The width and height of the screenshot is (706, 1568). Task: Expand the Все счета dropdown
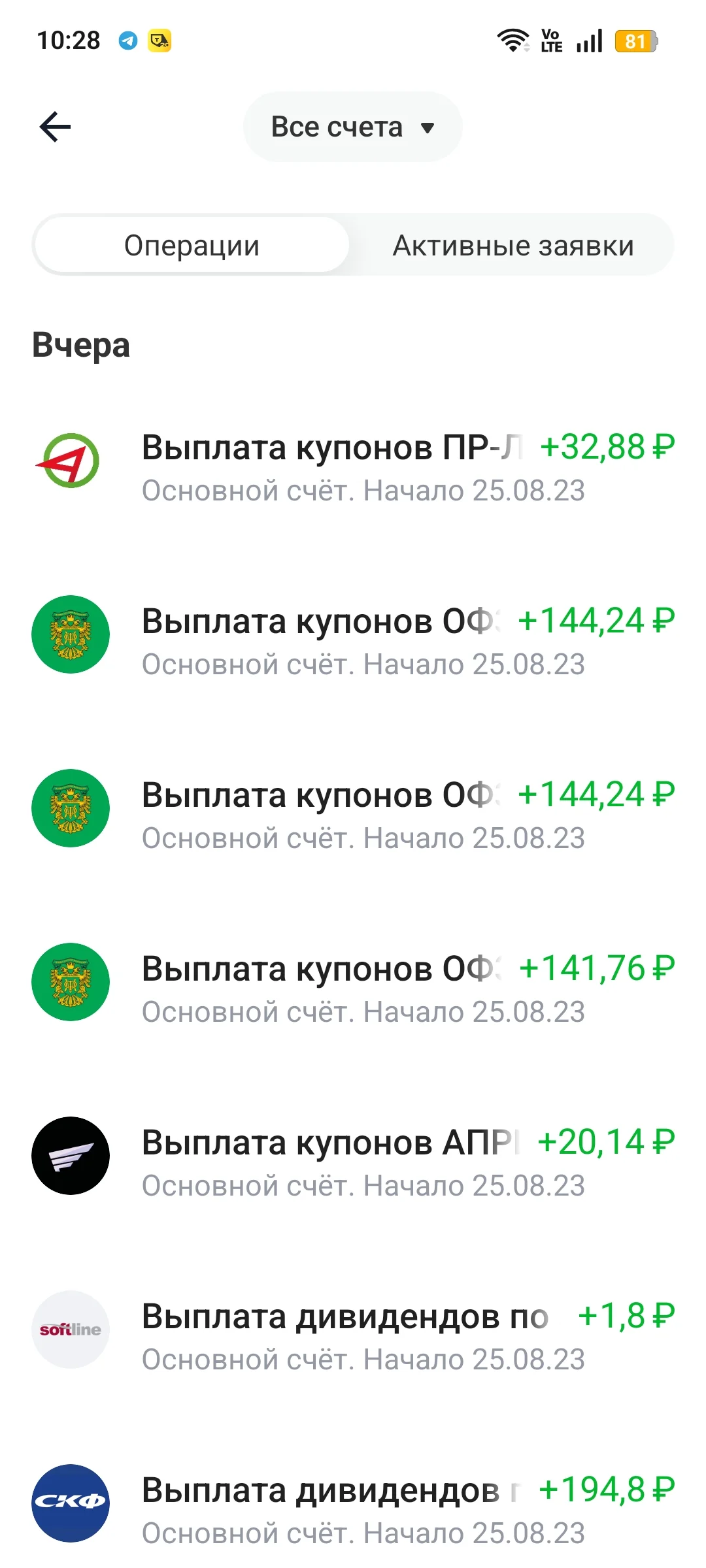pyautogui.click(x=353, y=127)
